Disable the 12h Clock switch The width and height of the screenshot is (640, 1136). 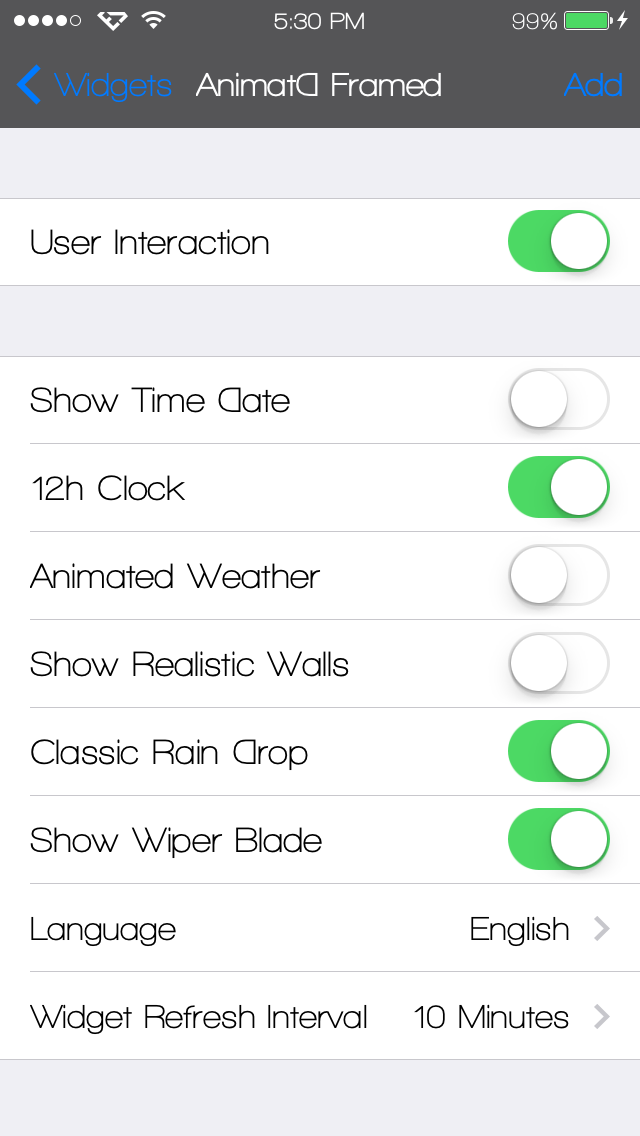(x=558, y=488)
